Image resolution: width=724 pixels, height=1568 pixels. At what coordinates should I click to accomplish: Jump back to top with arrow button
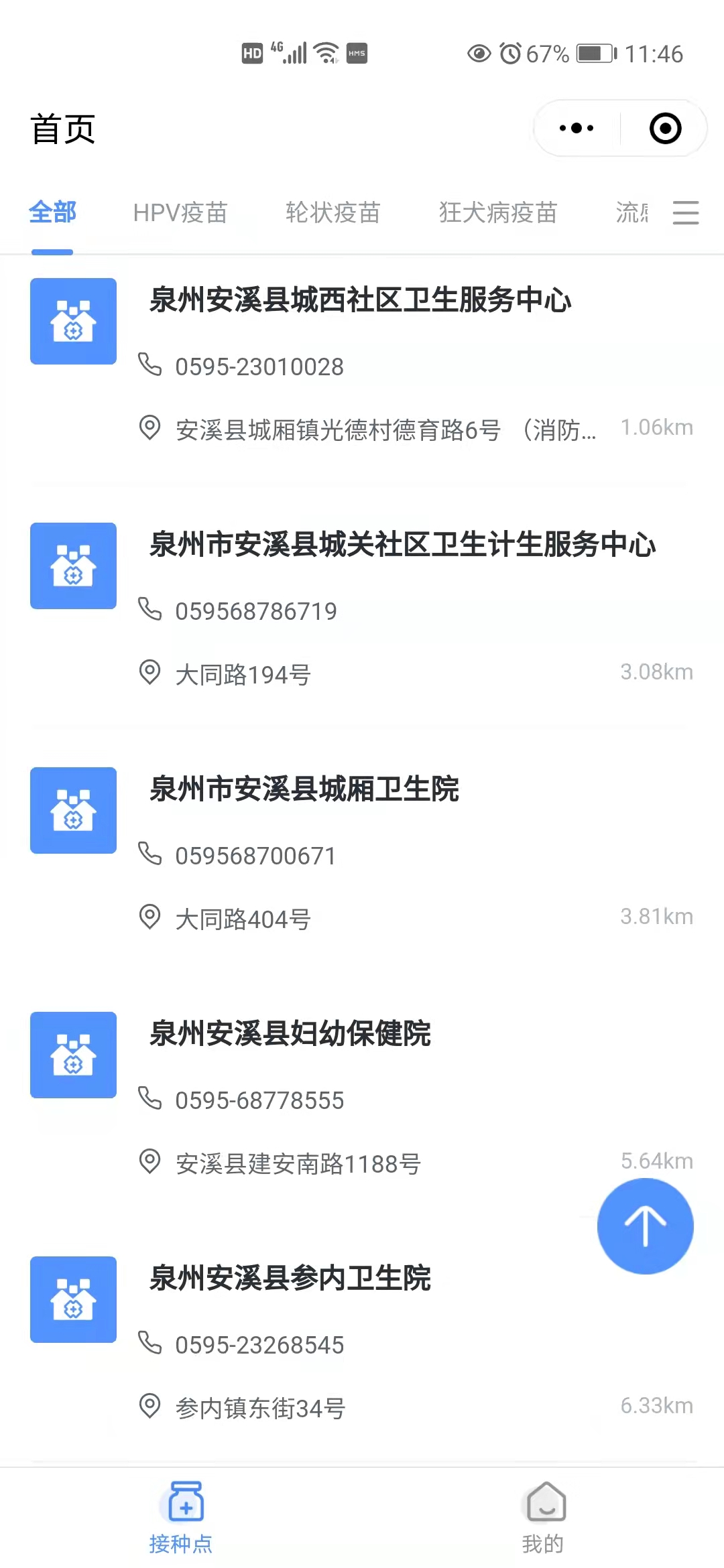click(x=645, y=1226)
